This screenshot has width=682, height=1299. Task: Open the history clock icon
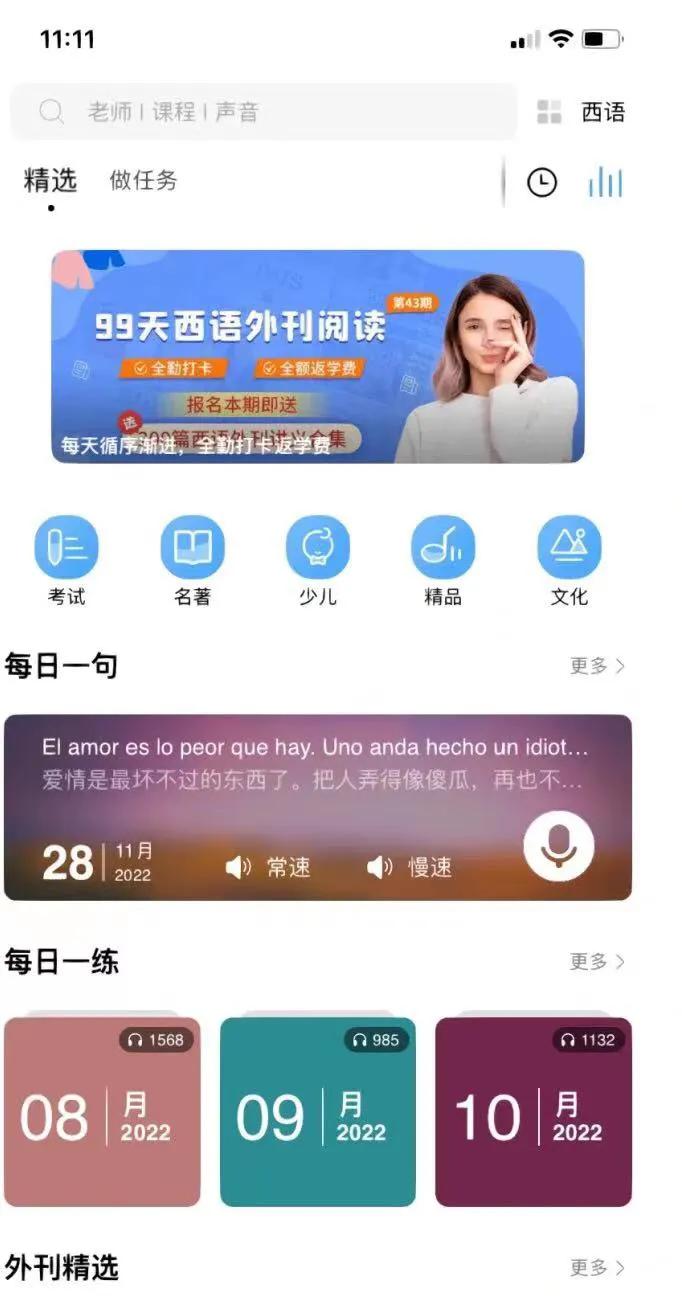[x=542, y=183]
